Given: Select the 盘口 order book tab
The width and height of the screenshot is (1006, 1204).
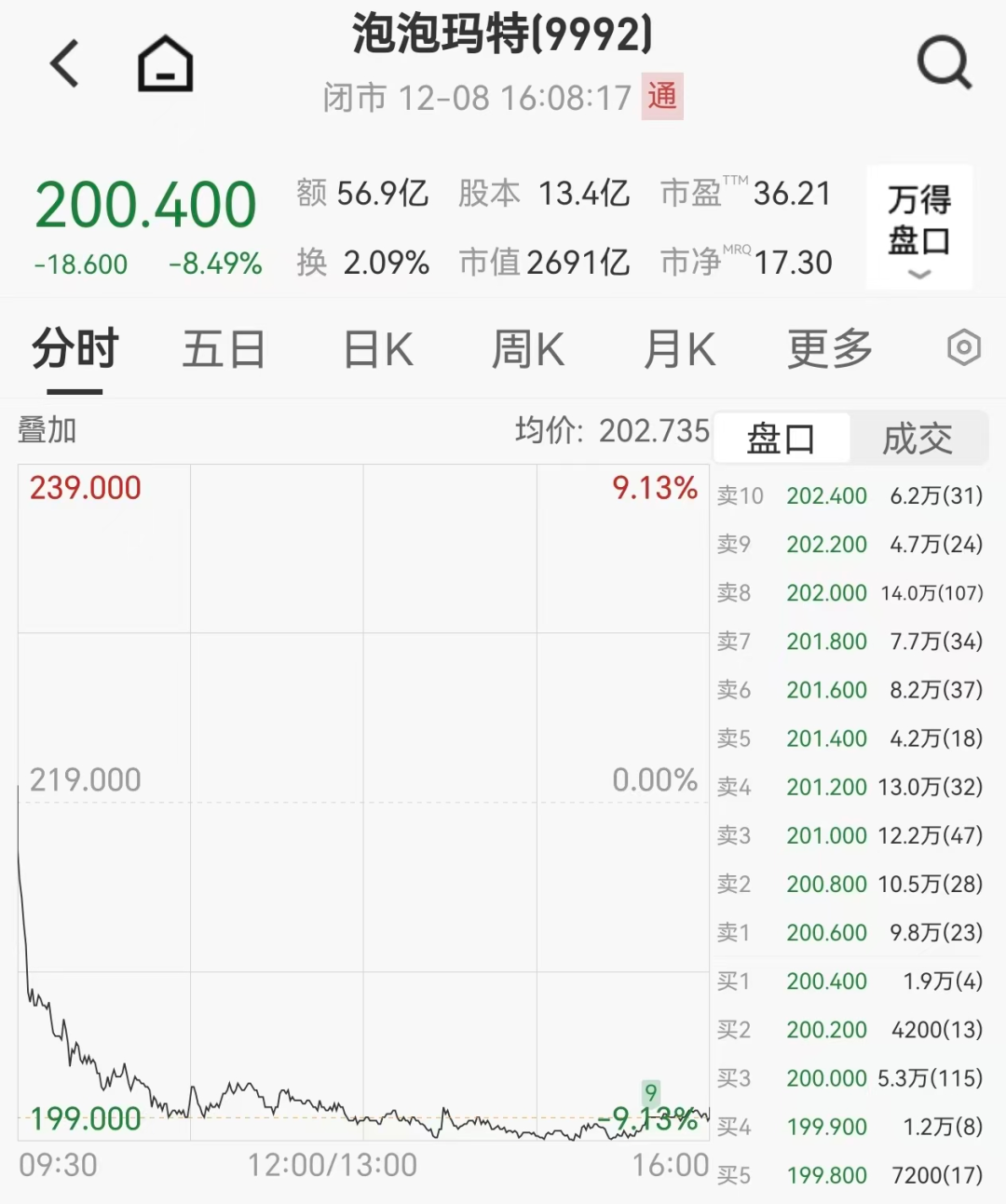Looking at the screenshot, I should 782,438.
